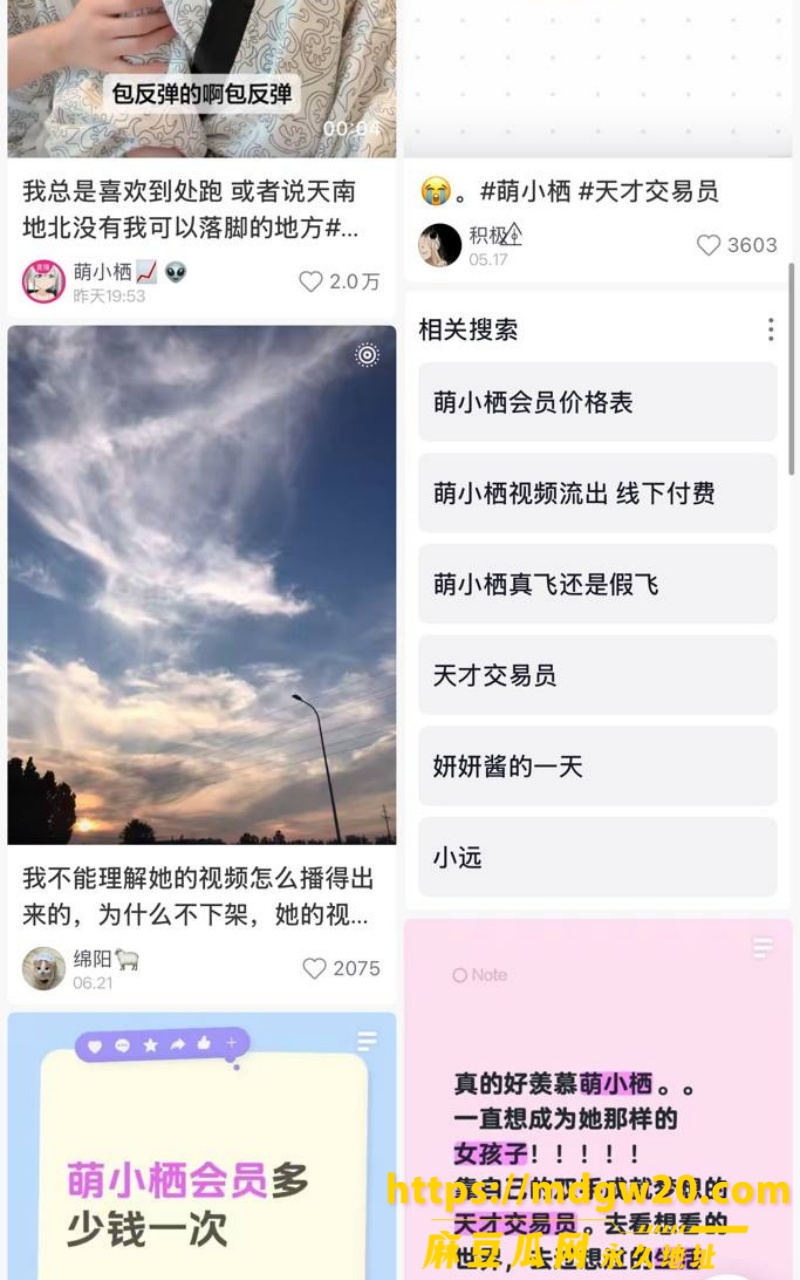Select the 萌小栖真飞还是假飞 suggestion
The height and width of the screenshot is (1280, 800).
click(598, 584)
